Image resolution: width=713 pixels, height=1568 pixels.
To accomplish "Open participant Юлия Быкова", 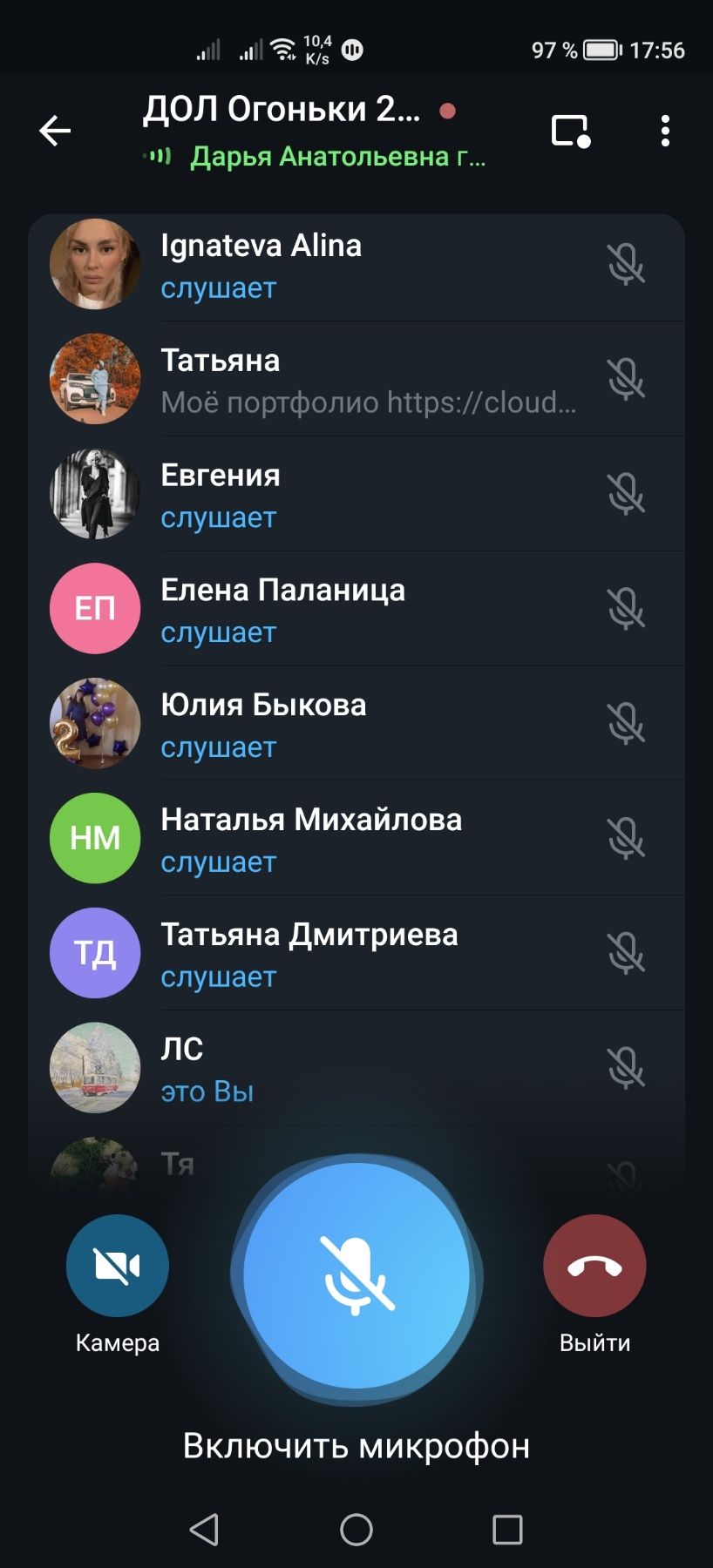I will (x=349, y=725).
